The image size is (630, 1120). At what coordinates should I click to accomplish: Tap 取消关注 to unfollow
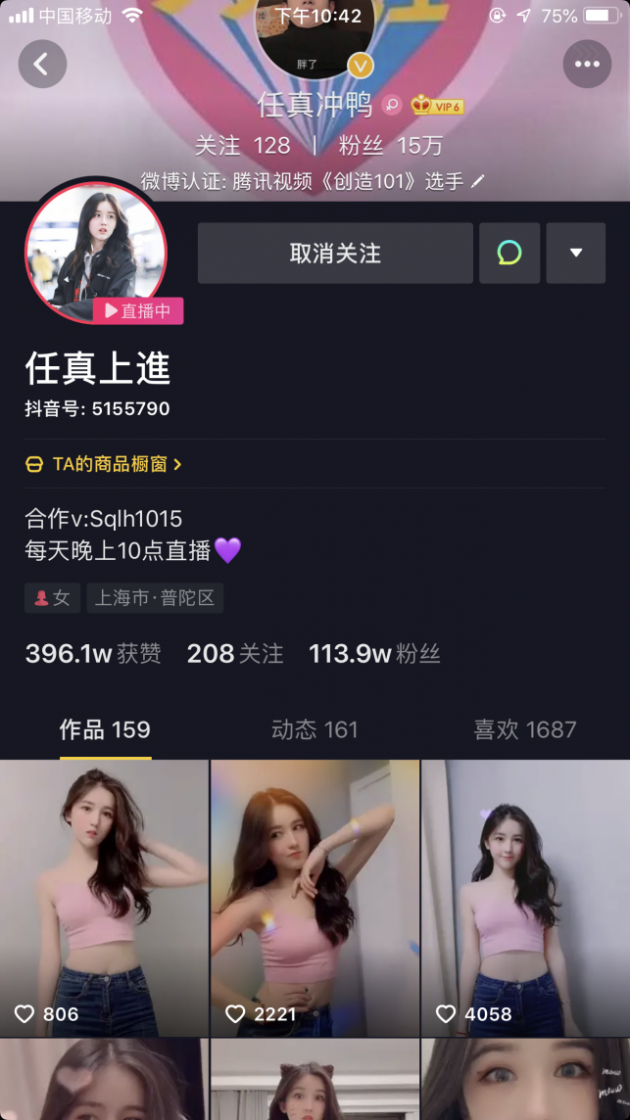(x=335, y=253)
